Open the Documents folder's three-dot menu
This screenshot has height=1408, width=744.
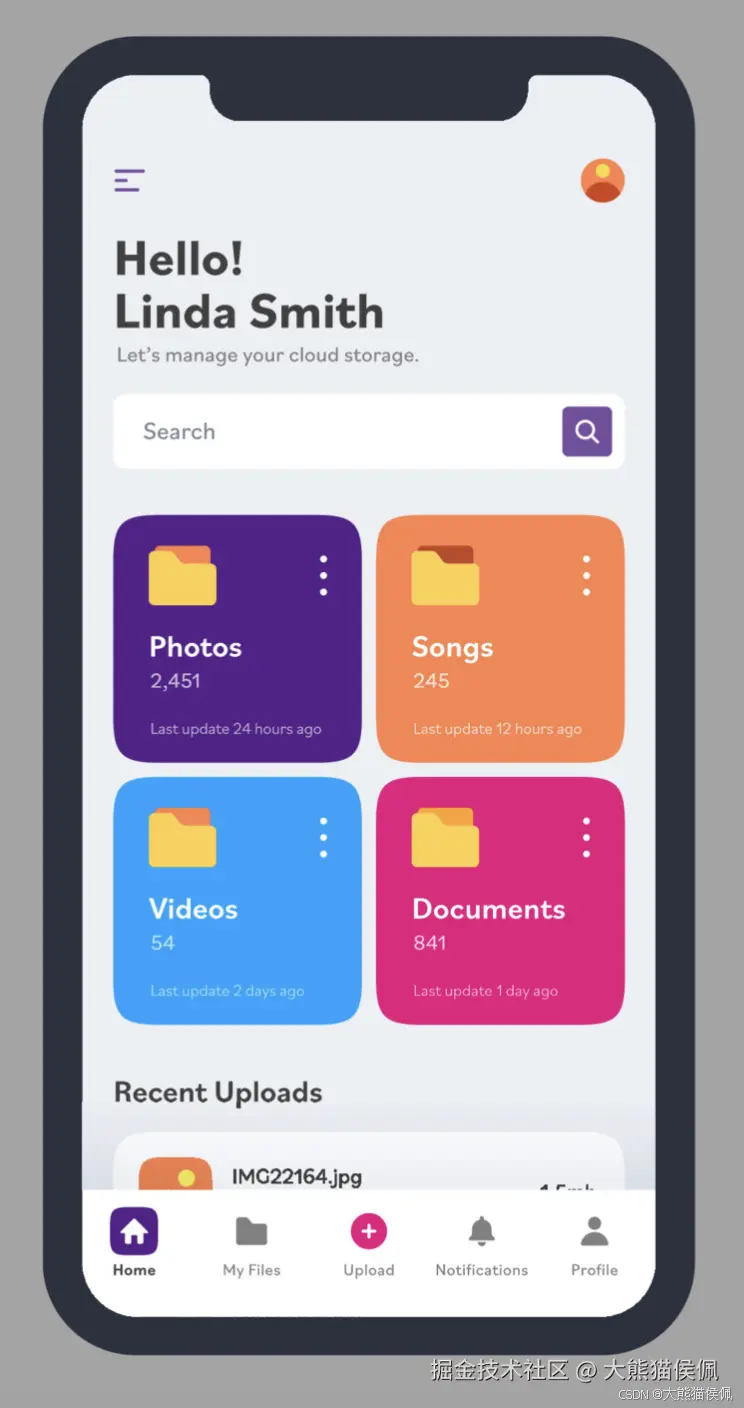(x=586, y=838)
